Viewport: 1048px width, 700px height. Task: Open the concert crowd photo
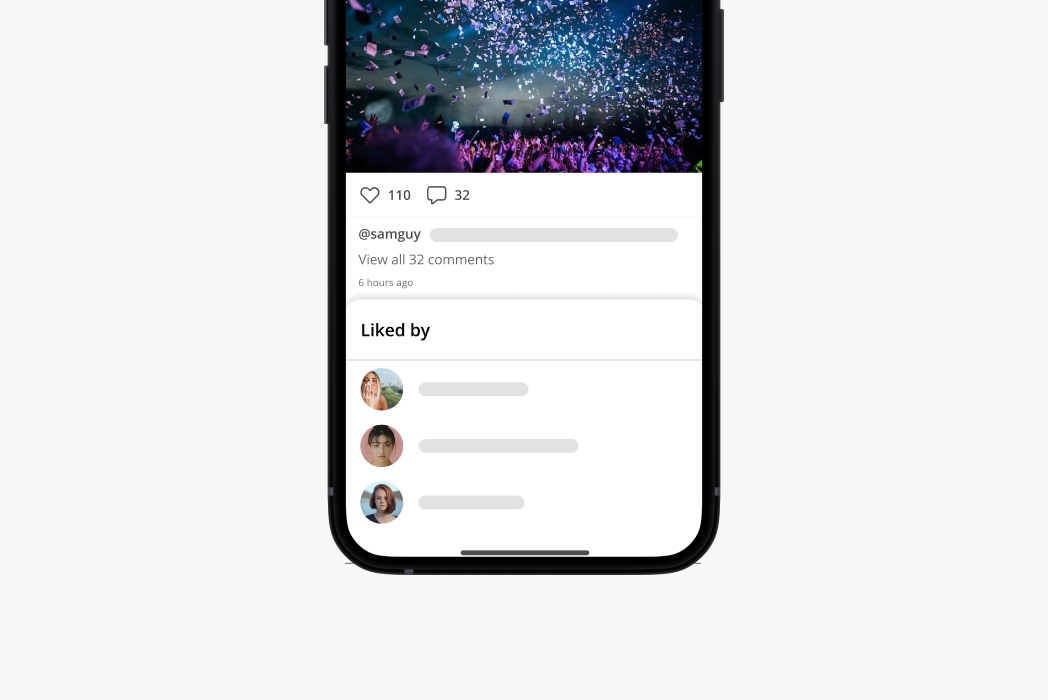point(523,85)
